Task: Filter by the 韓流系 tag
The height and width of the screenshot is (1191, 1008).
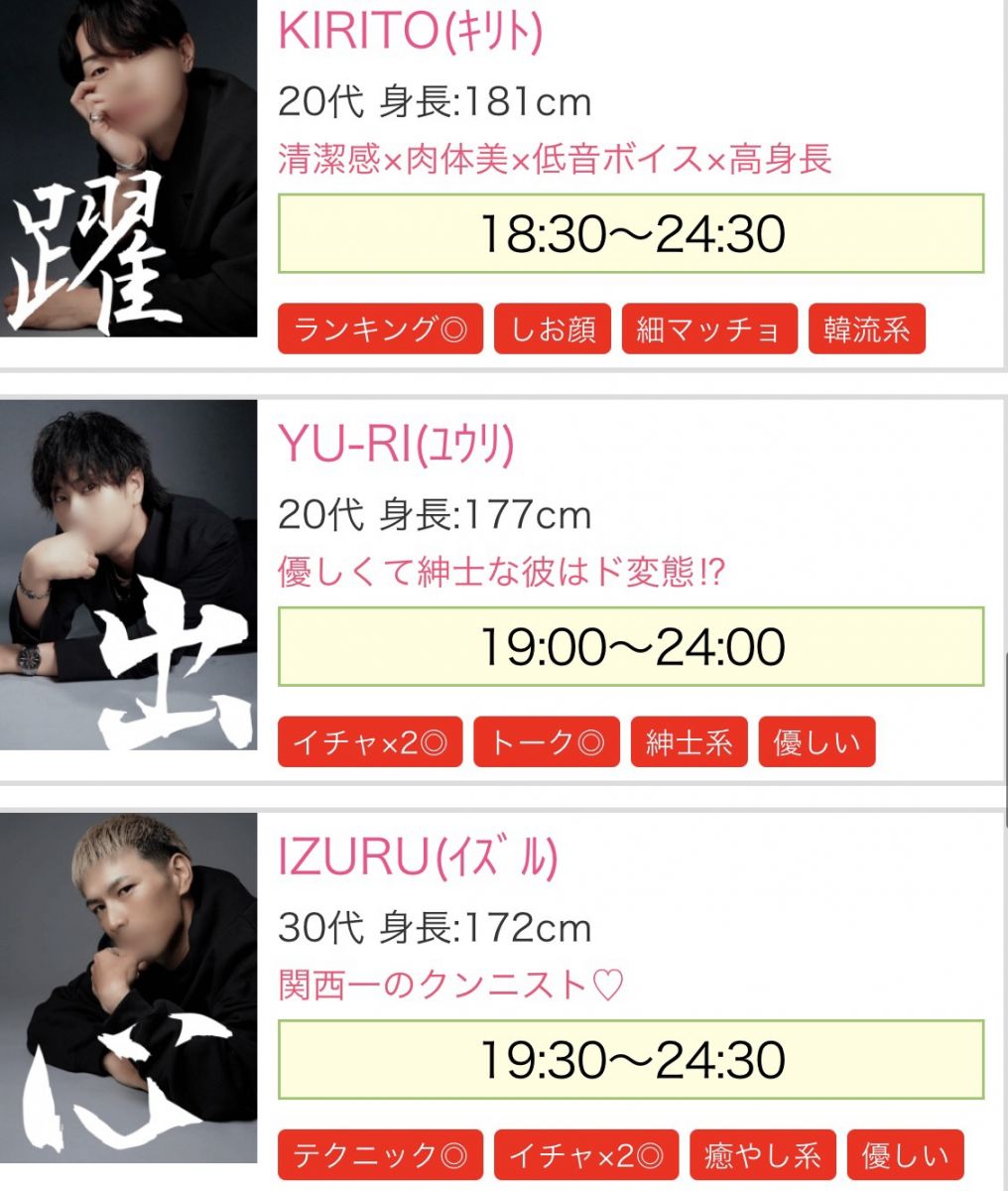Action: pyautogui.click(x=867, y=329)
